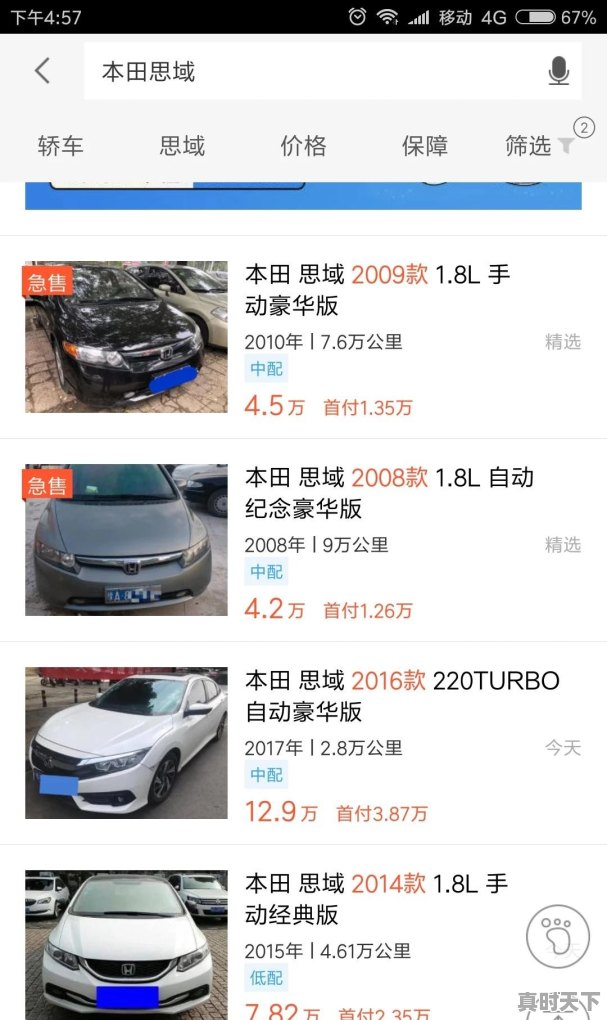Open the 保障 filter option
Screen dimensions: 607x1020
425,146
